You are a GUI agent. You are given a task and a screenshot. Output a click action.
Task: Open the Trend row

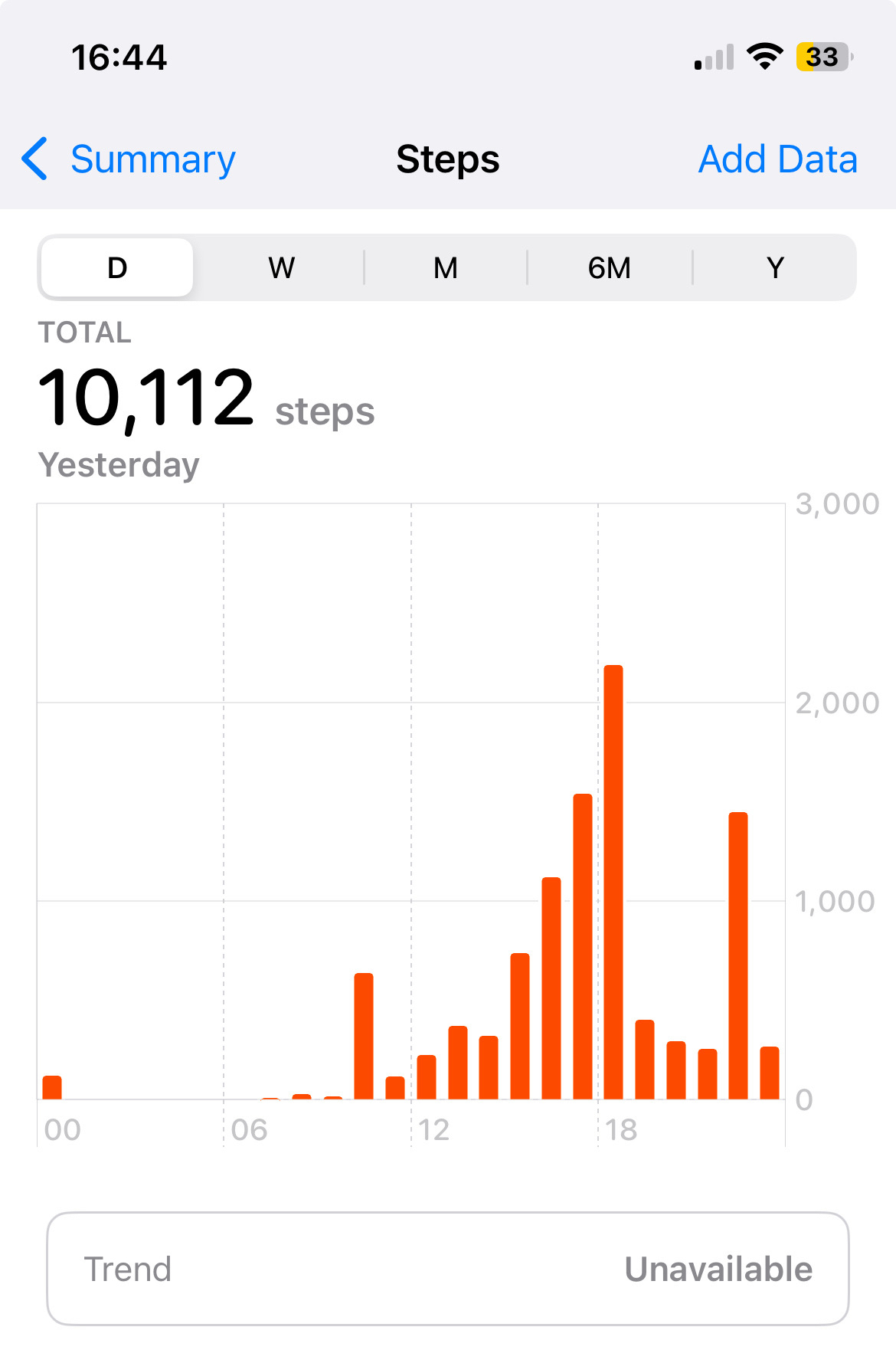click(x=448, y=1269)
